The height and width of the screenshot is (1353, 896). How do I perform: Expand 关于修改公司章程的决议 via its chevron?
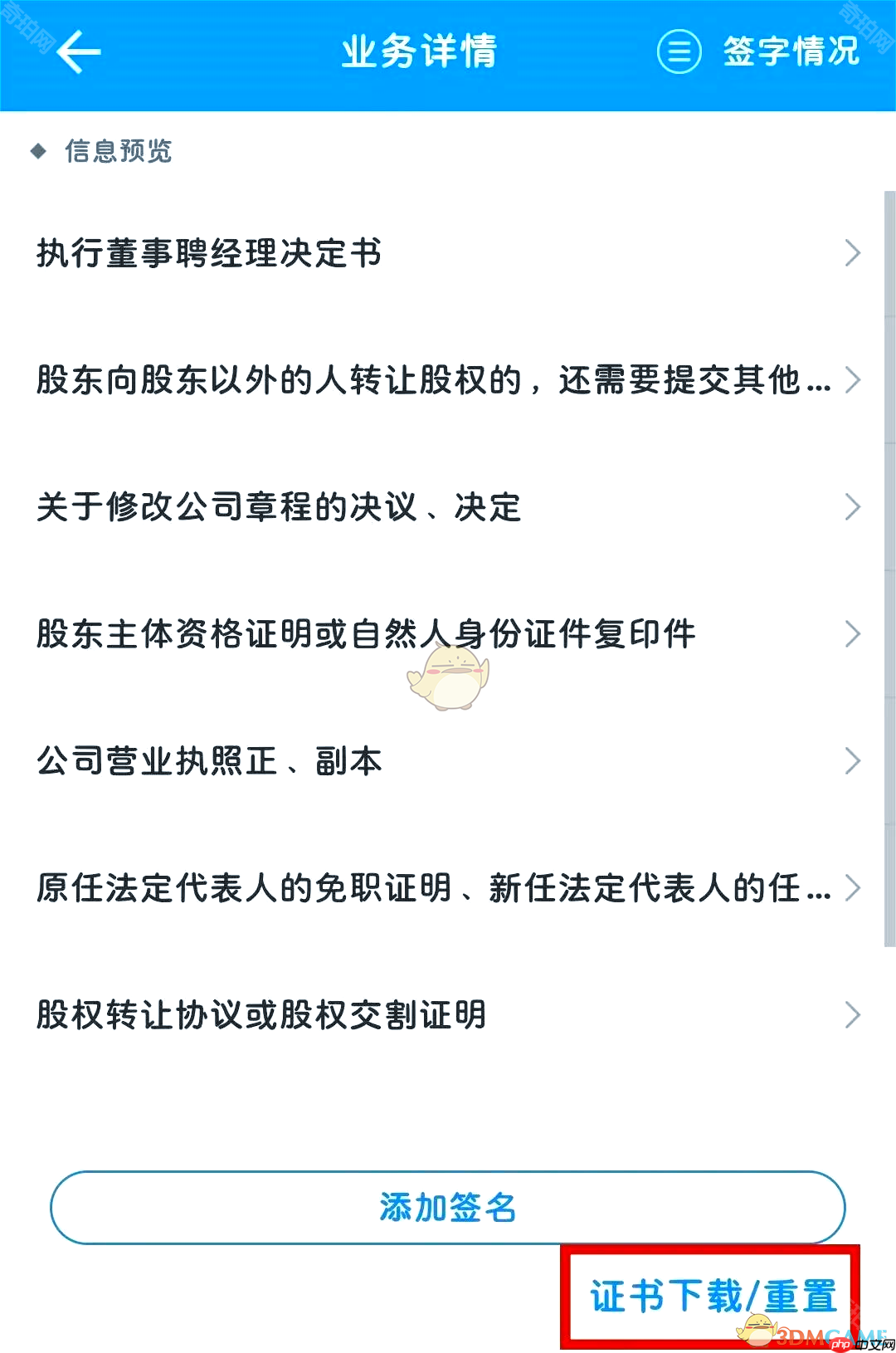pos(853,506)
